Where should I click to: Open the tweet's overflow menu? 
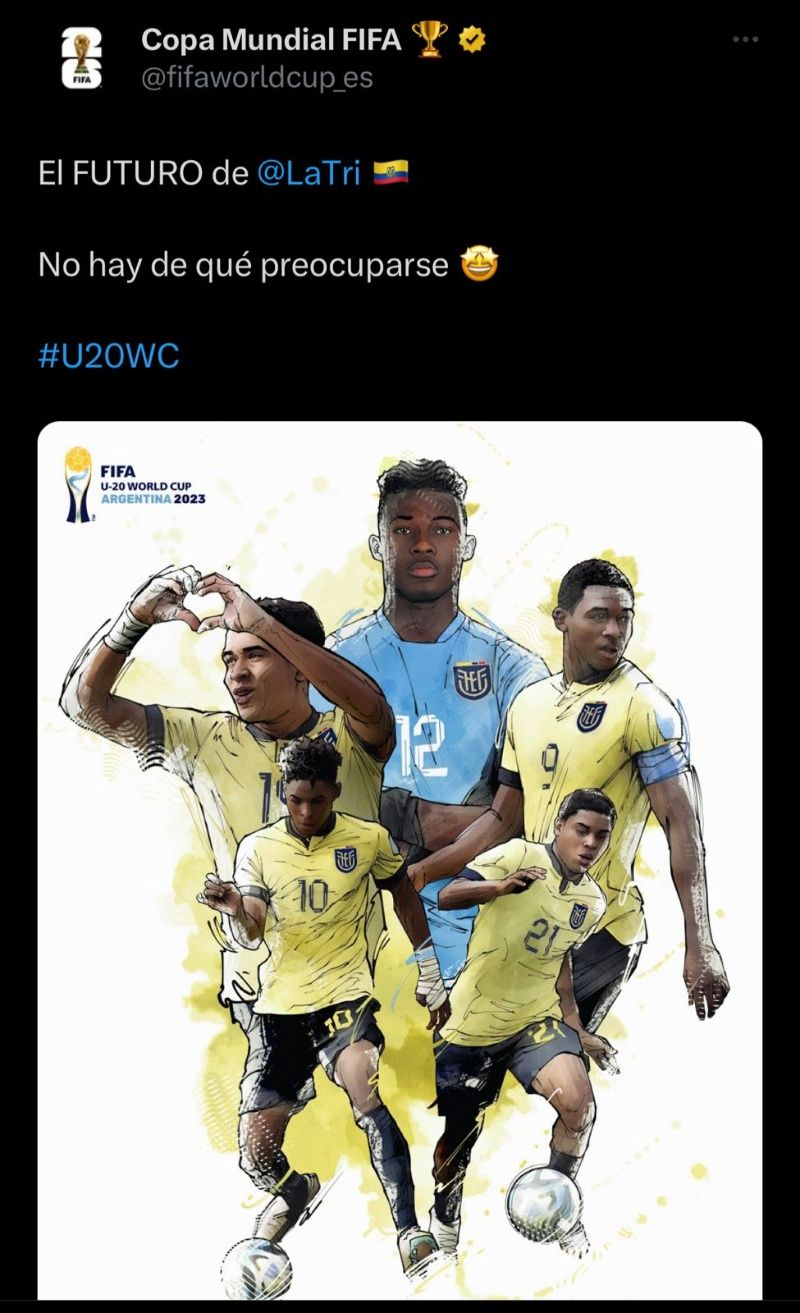coord(746,39)
